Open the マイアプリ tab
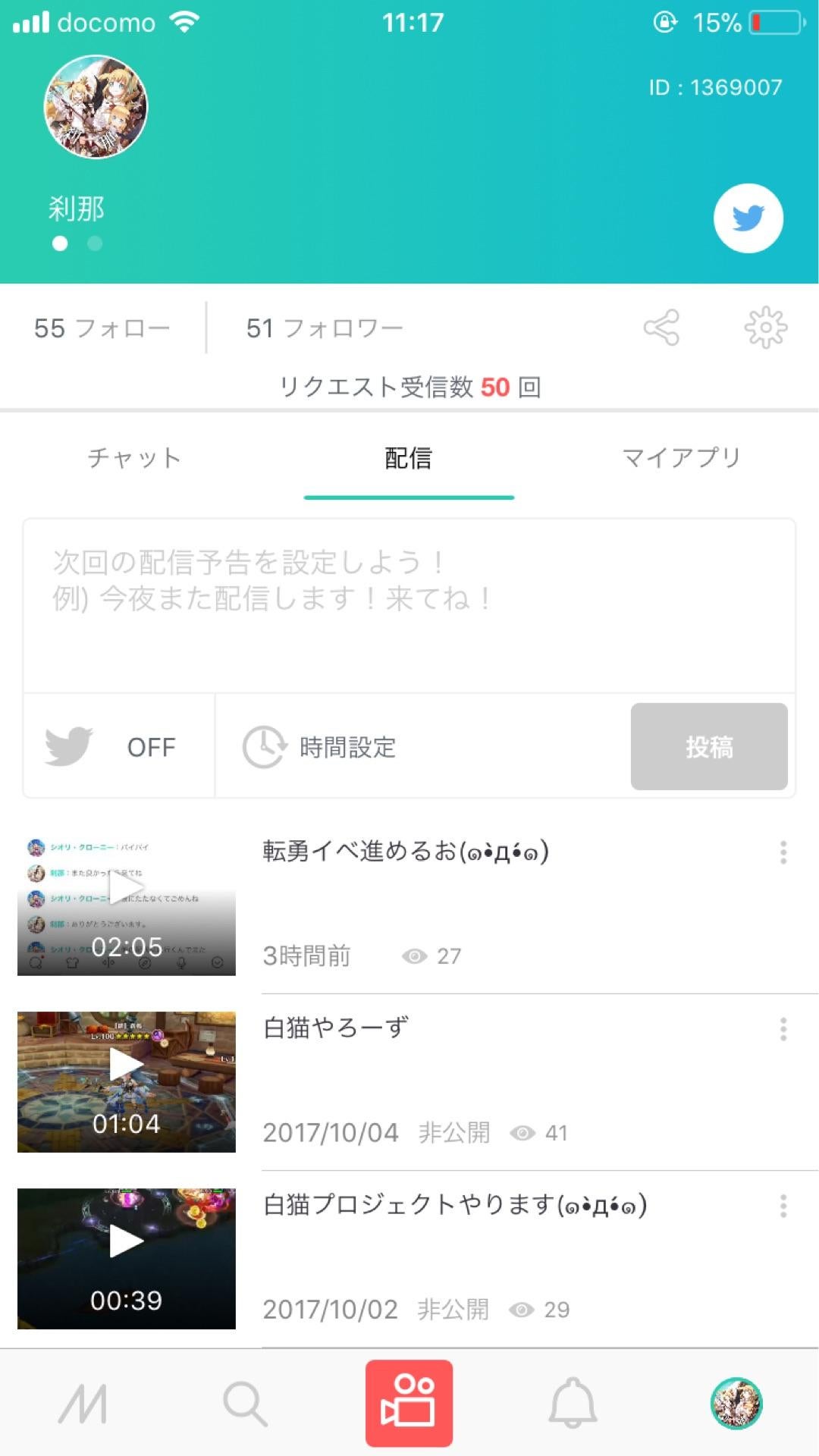The width and height of the screenshot is (819, 1456). (681, 458)
